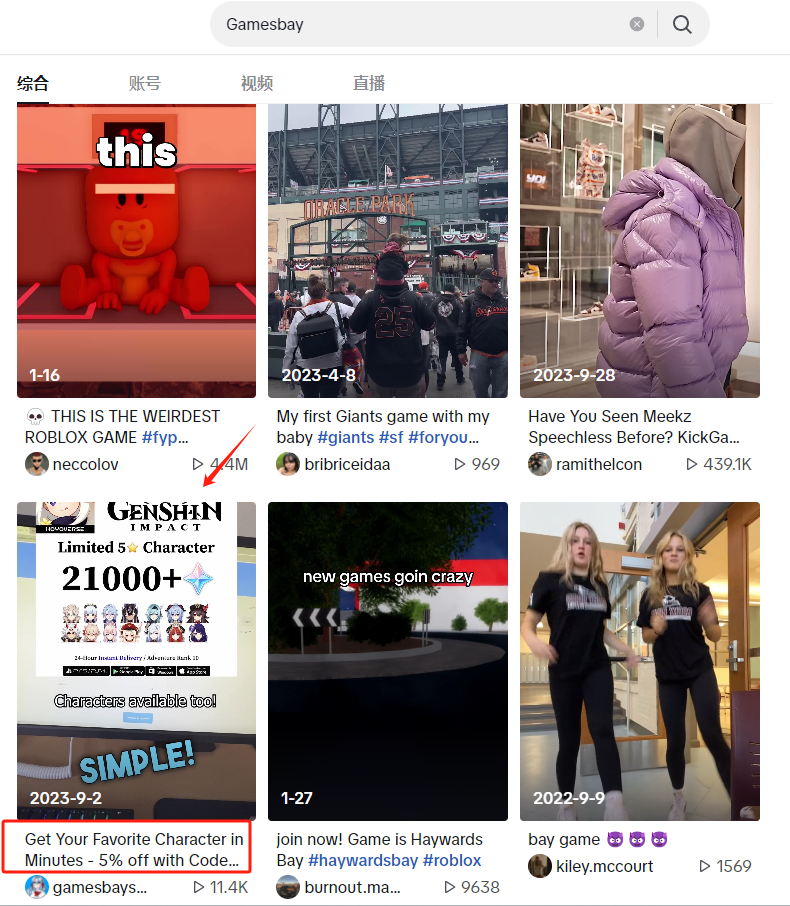Open the weirdest Roblox game video
Viewport: 790px width, 906px height.
136,250
